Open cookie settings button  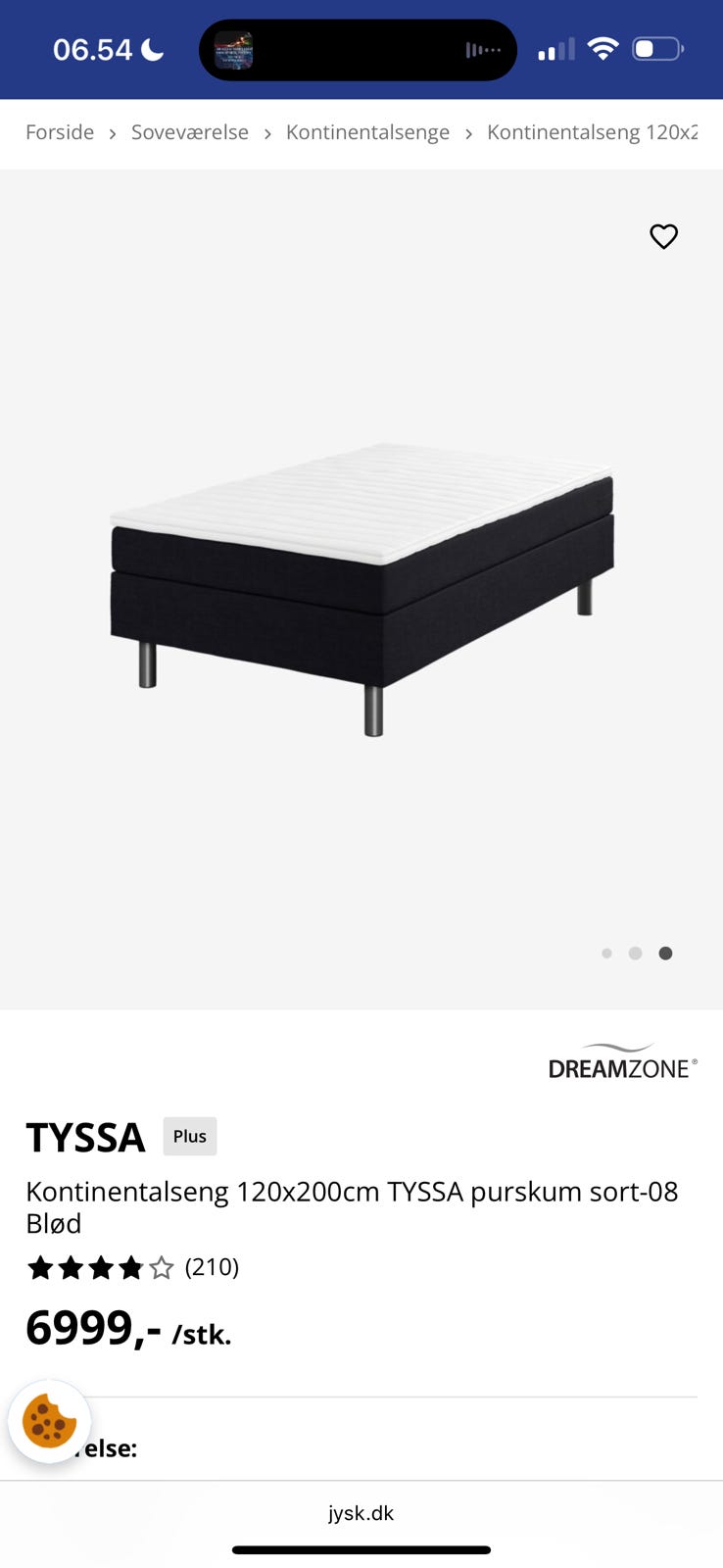tap(49, 1420)
